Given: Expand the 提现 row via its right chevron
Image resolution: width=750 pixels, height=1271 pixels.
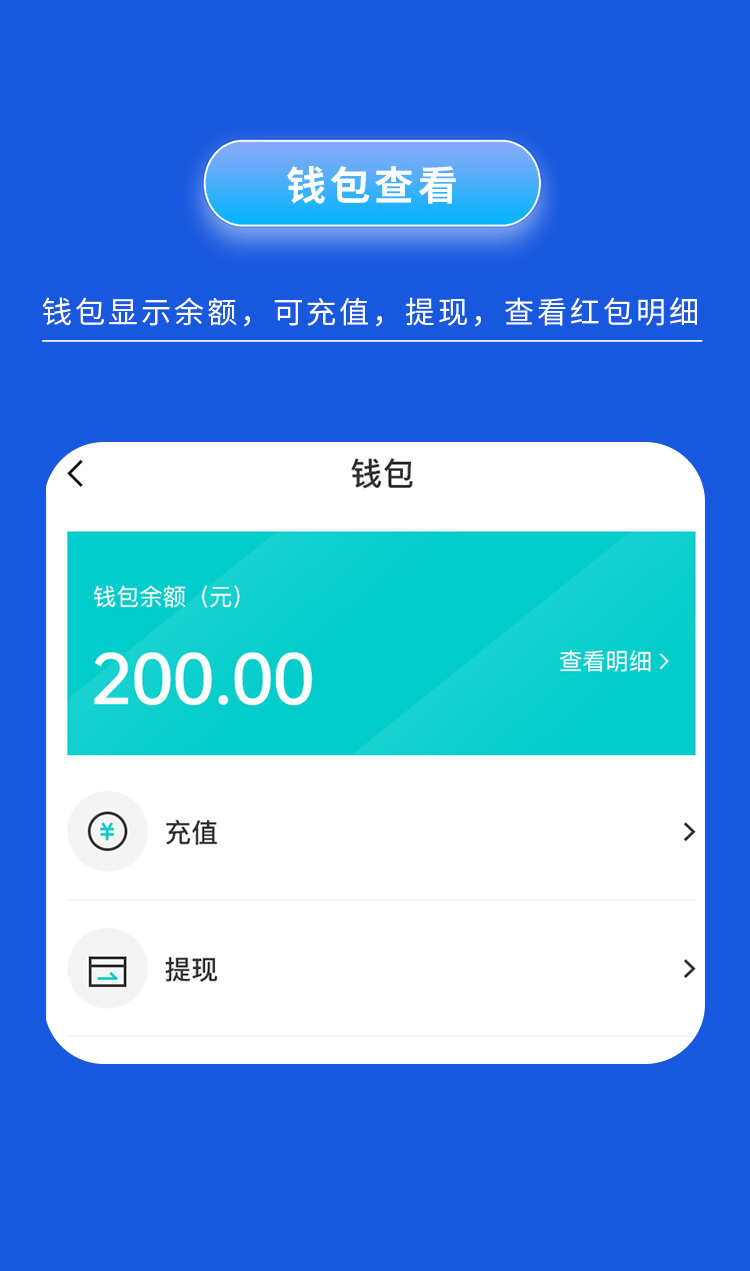Looking at the screenshot, I should tap(688, 968).
